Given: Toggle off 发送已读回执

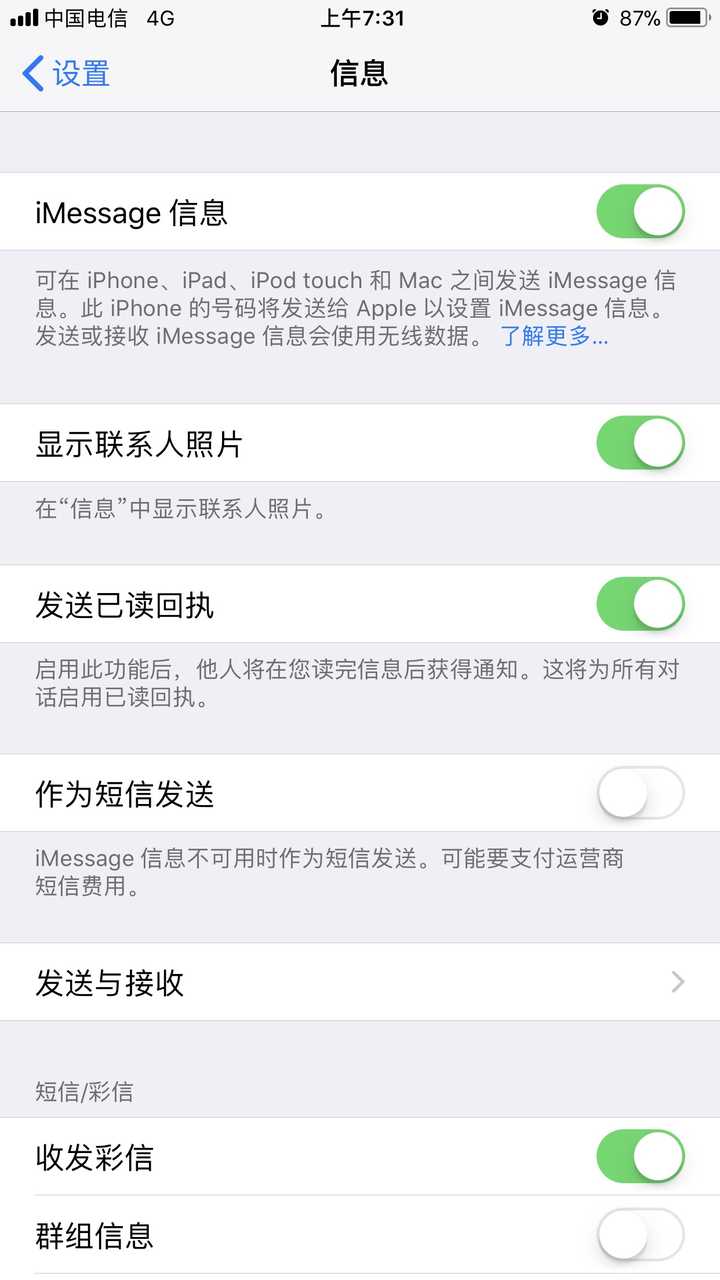Looking at the screenshot, I should pos(640,605).
